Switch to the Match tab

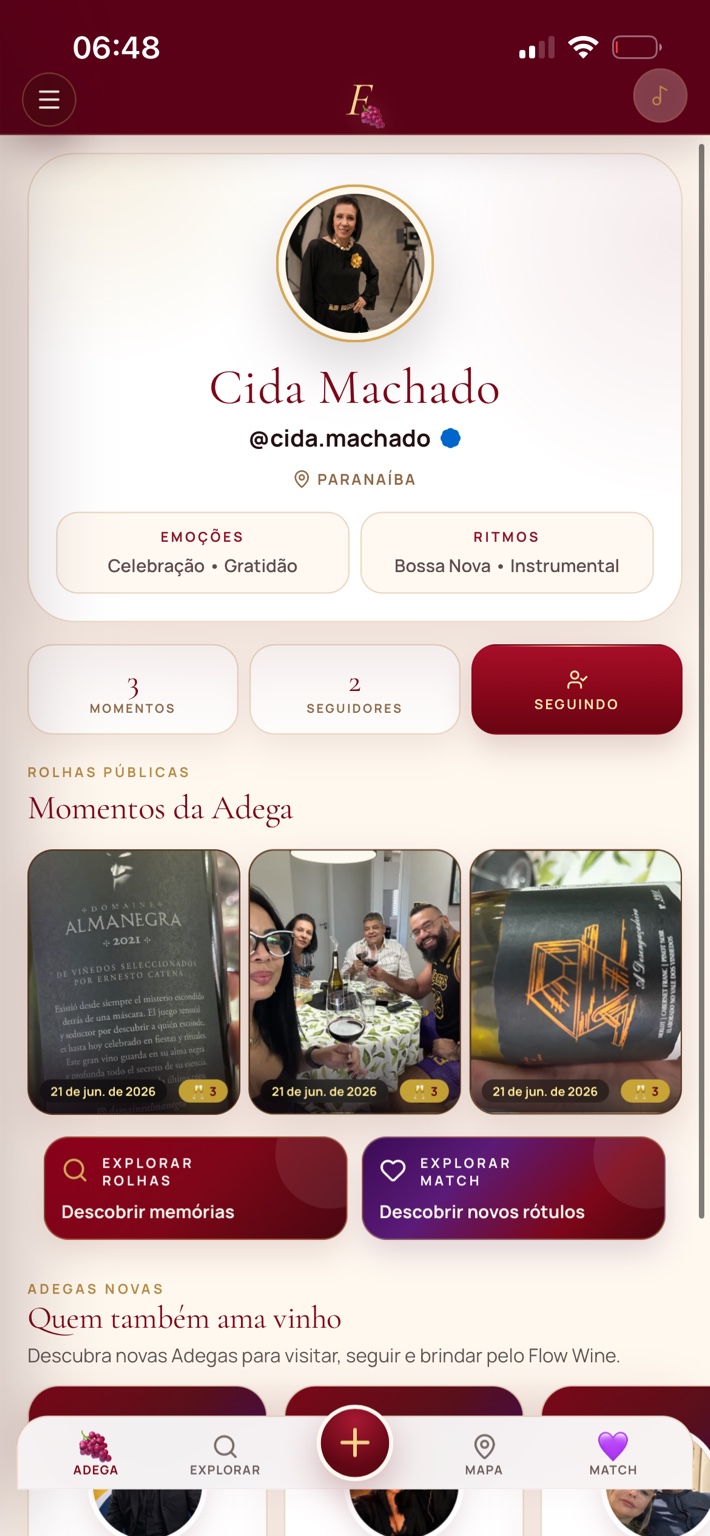[x=613, y=1454]
